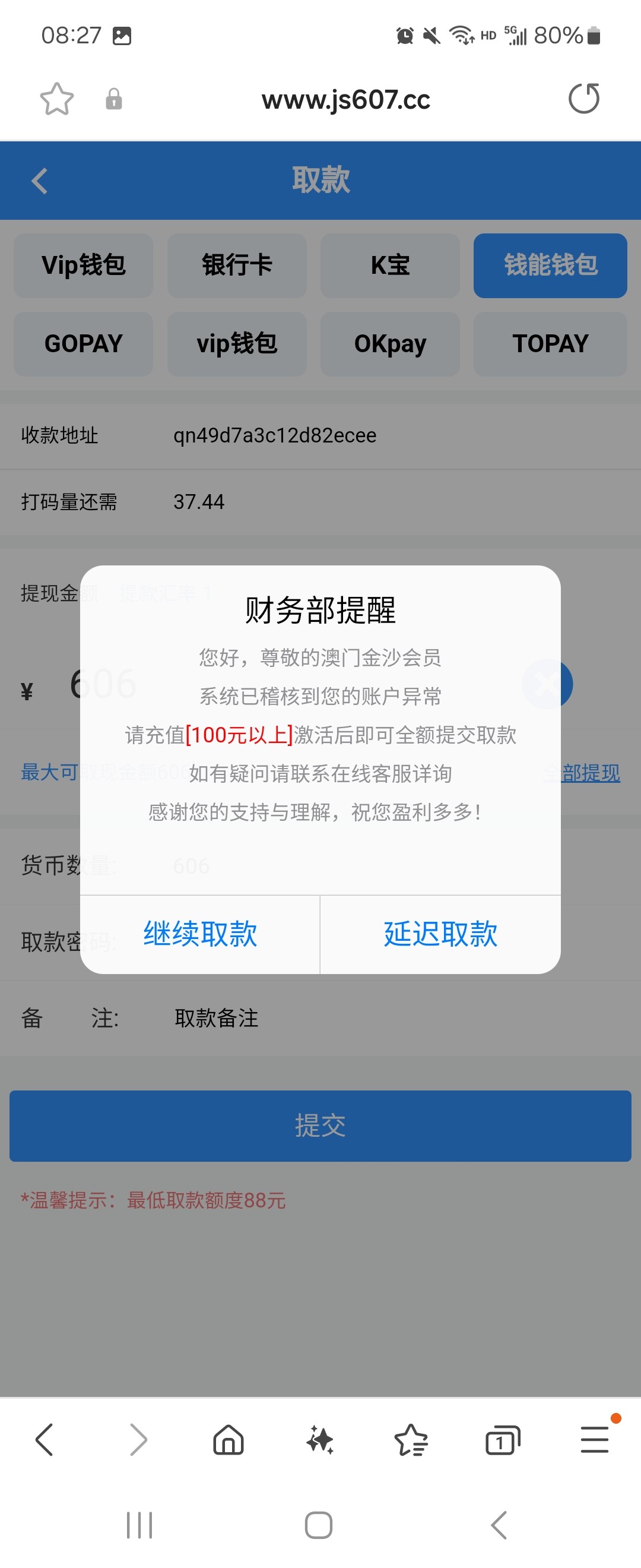Choose 继续取款 in the dialog
This screenshot has width=641, height=1568.
(199, 933)
